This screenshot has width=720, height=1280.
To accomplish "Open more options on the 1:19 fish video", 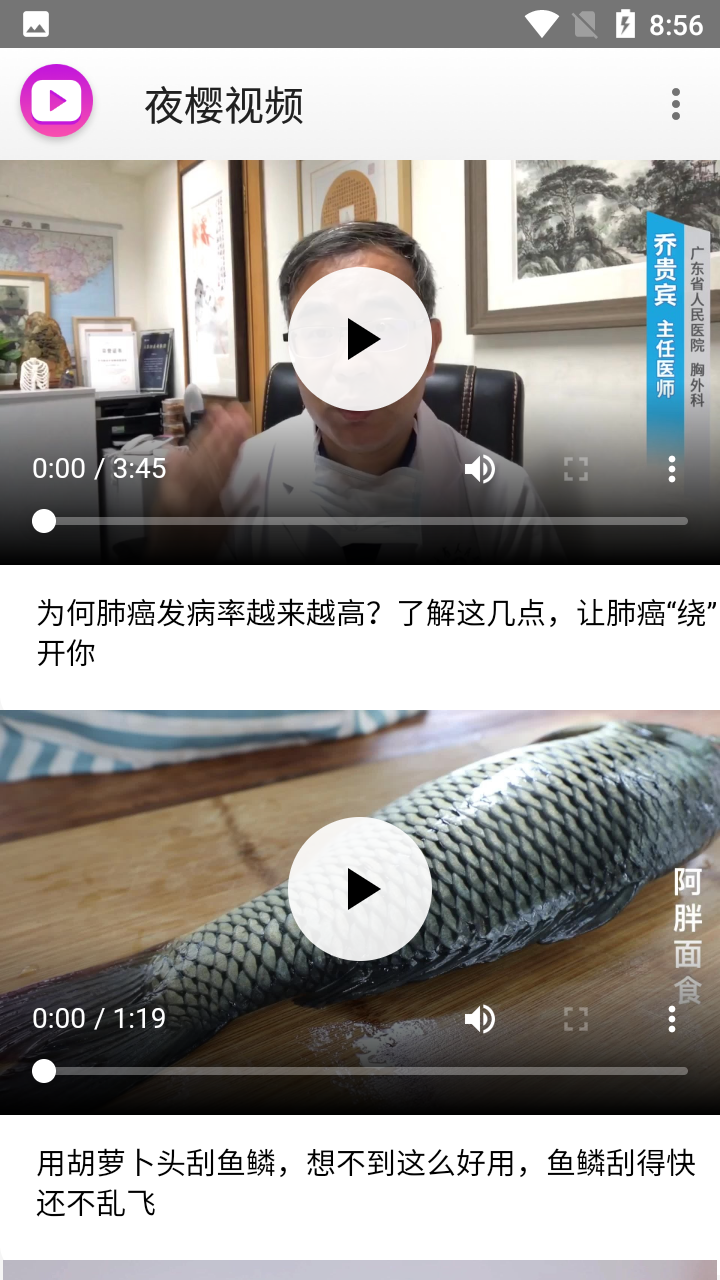I will [672, 1019].
